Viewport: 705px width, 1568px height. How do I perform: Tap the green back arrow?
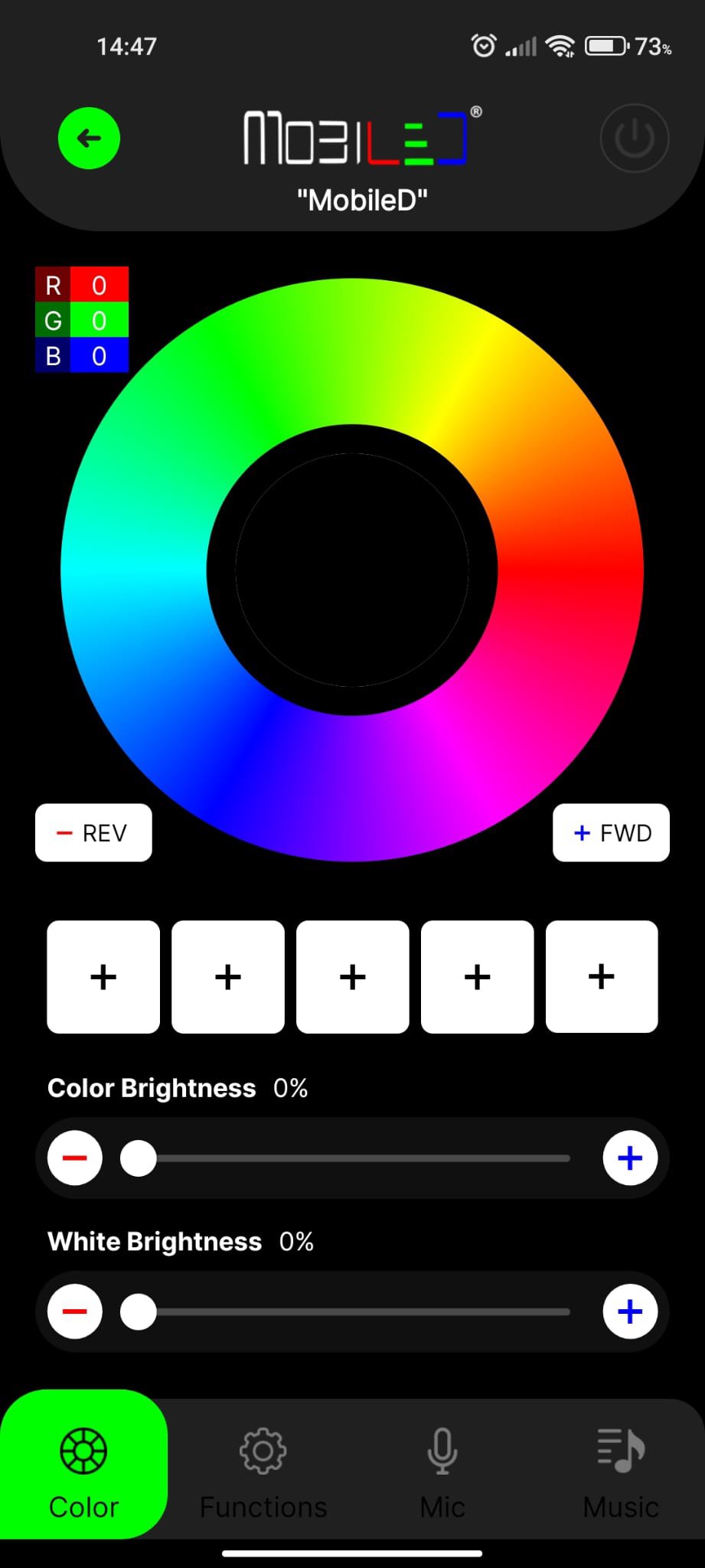[87, 138]
